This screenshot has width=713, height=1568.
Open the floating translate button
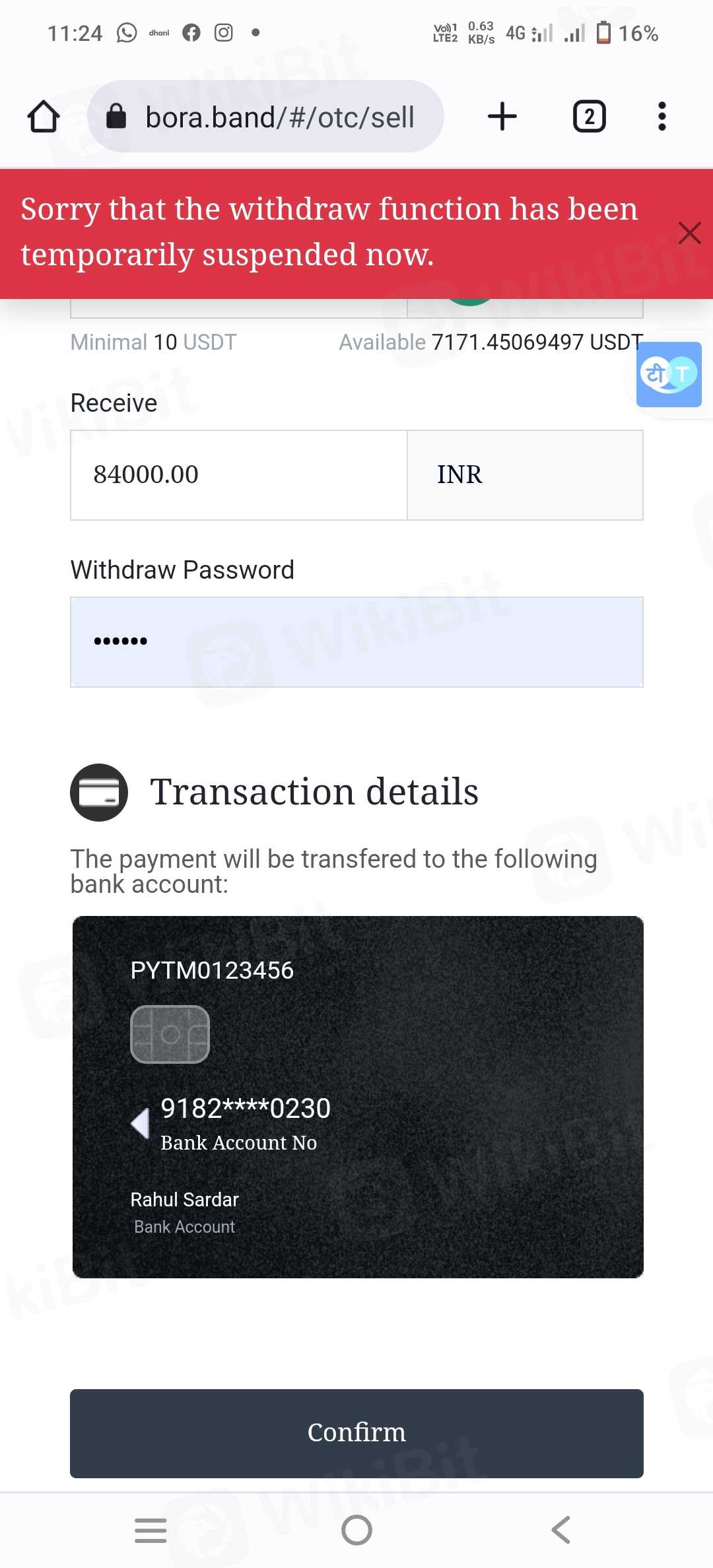[x=668, y=374]
